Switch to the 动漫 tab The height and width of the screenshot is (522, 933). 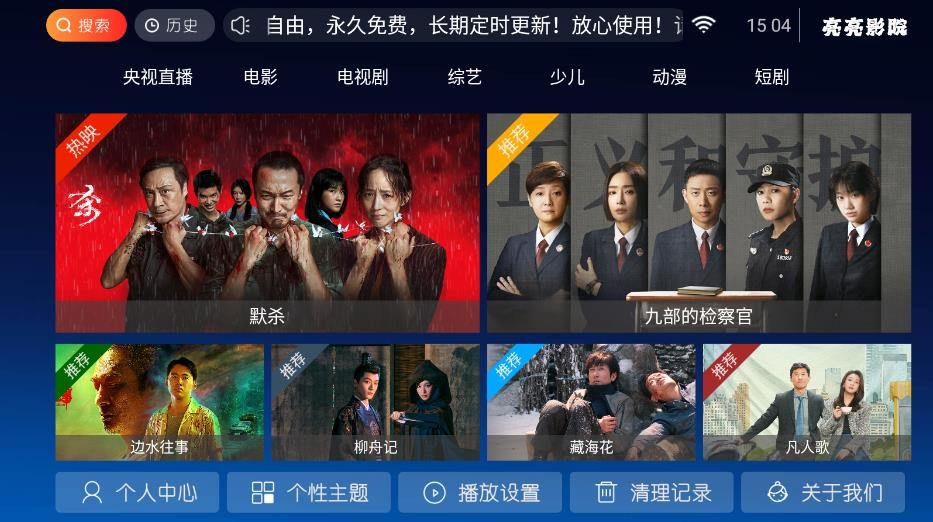[x=669, y=77]
